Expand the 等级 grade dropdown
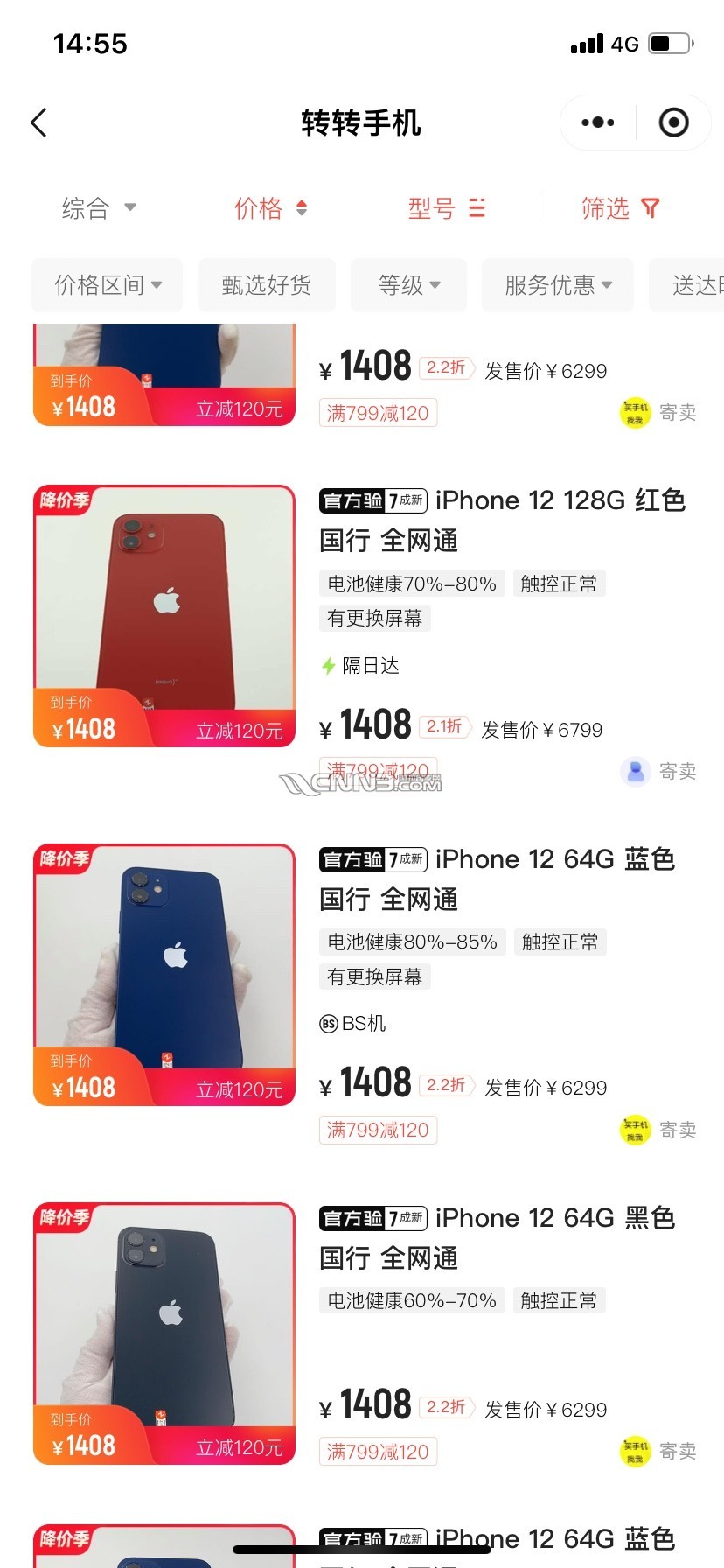Screen dimensions: 724x1568 [408, 285]
